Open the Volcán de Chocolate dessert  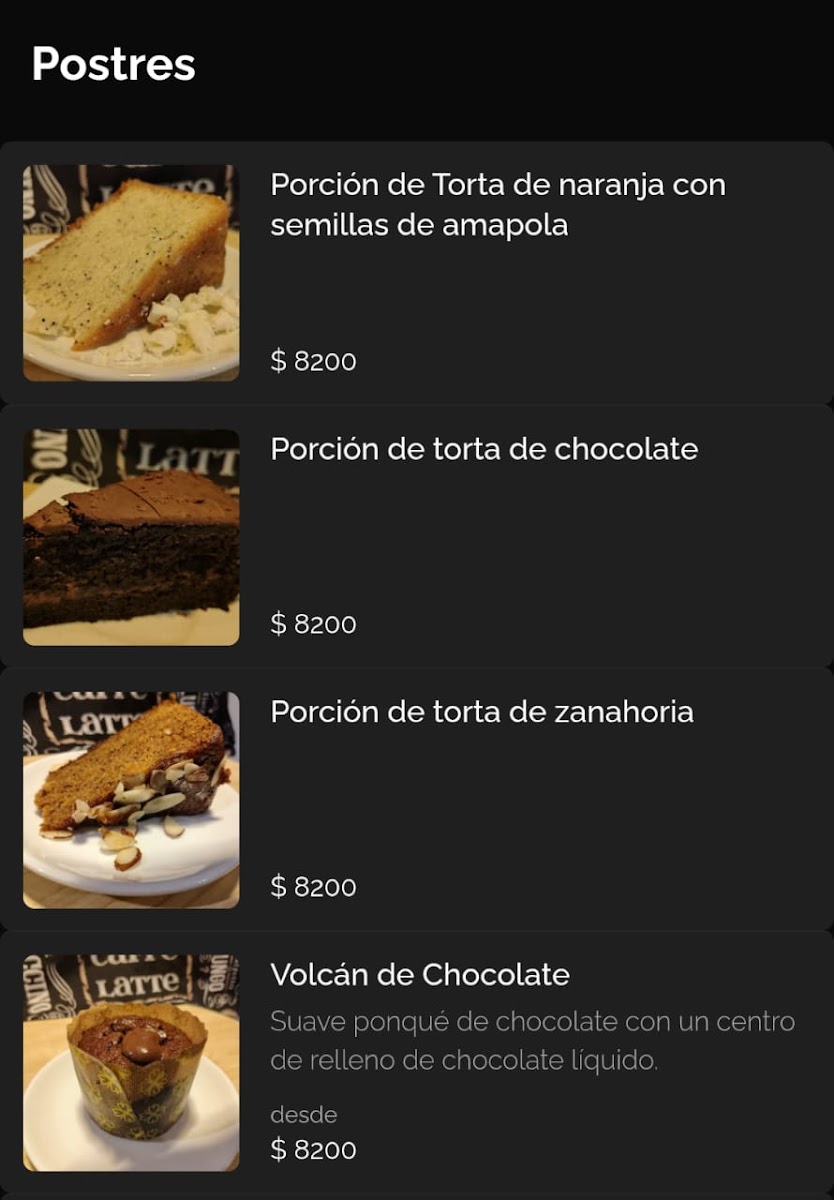click(x=420, y=975)
